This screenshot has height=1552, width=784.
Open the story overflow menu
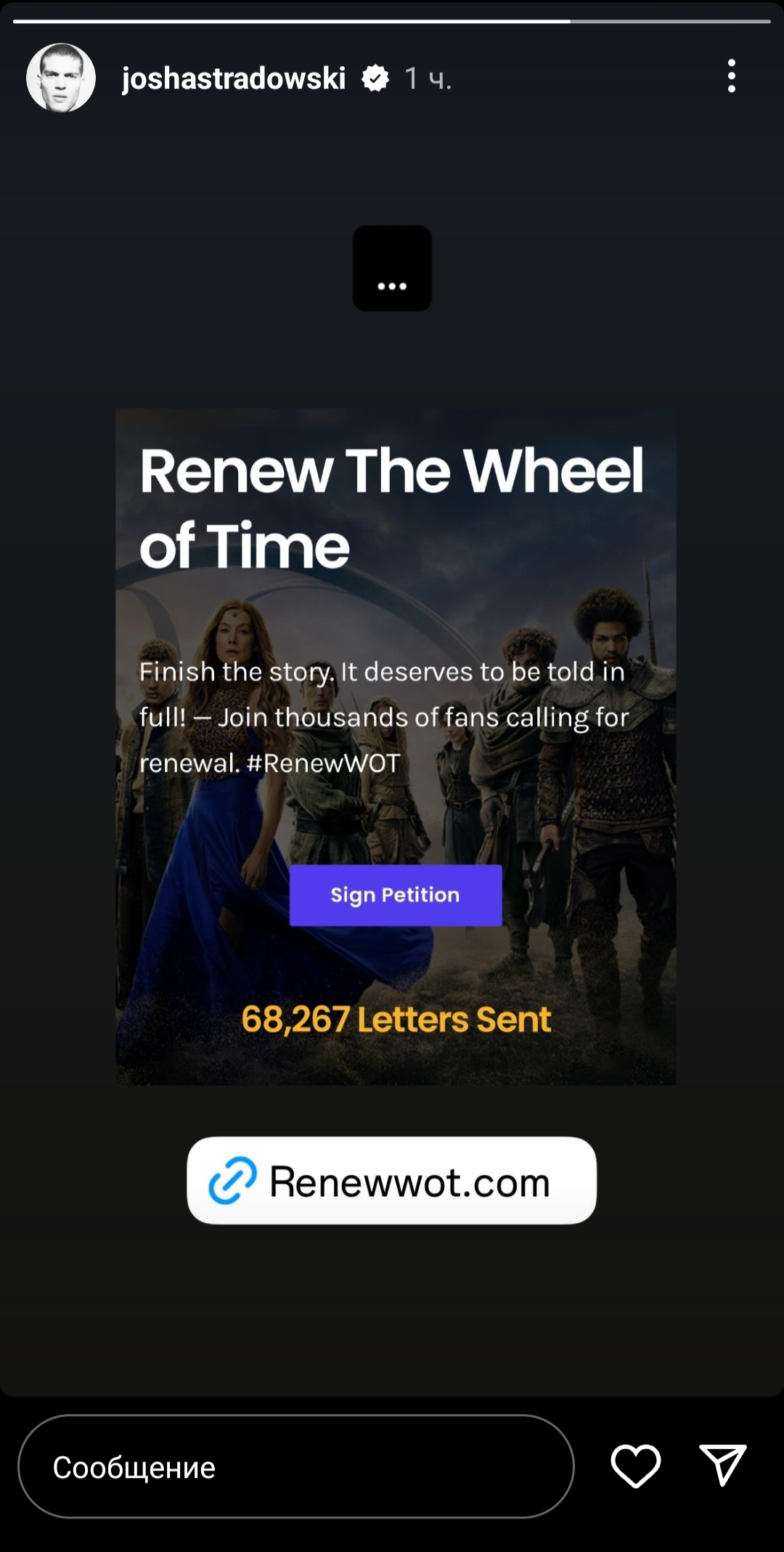point(731,76)
